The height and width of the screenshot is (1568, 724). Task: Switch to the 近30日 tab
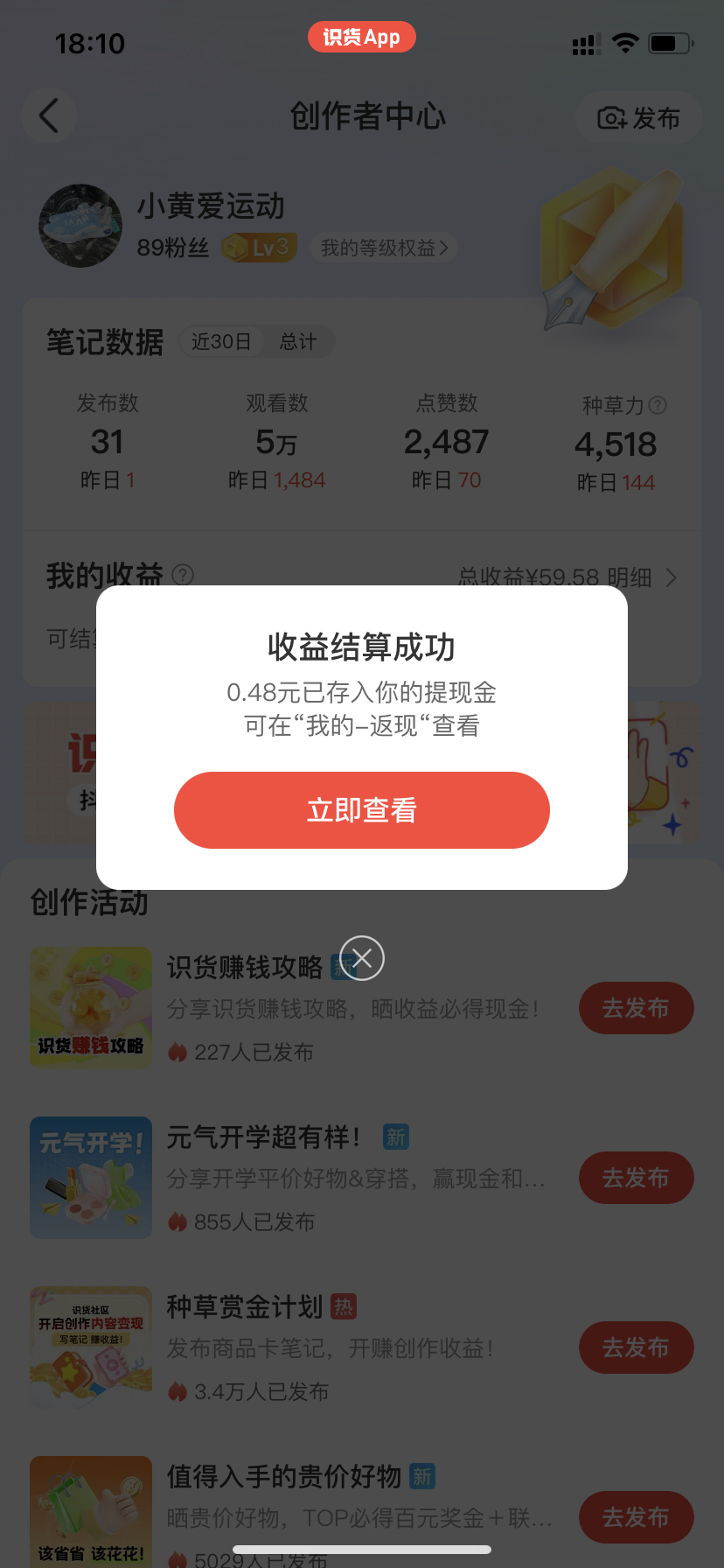coord(221,342)
